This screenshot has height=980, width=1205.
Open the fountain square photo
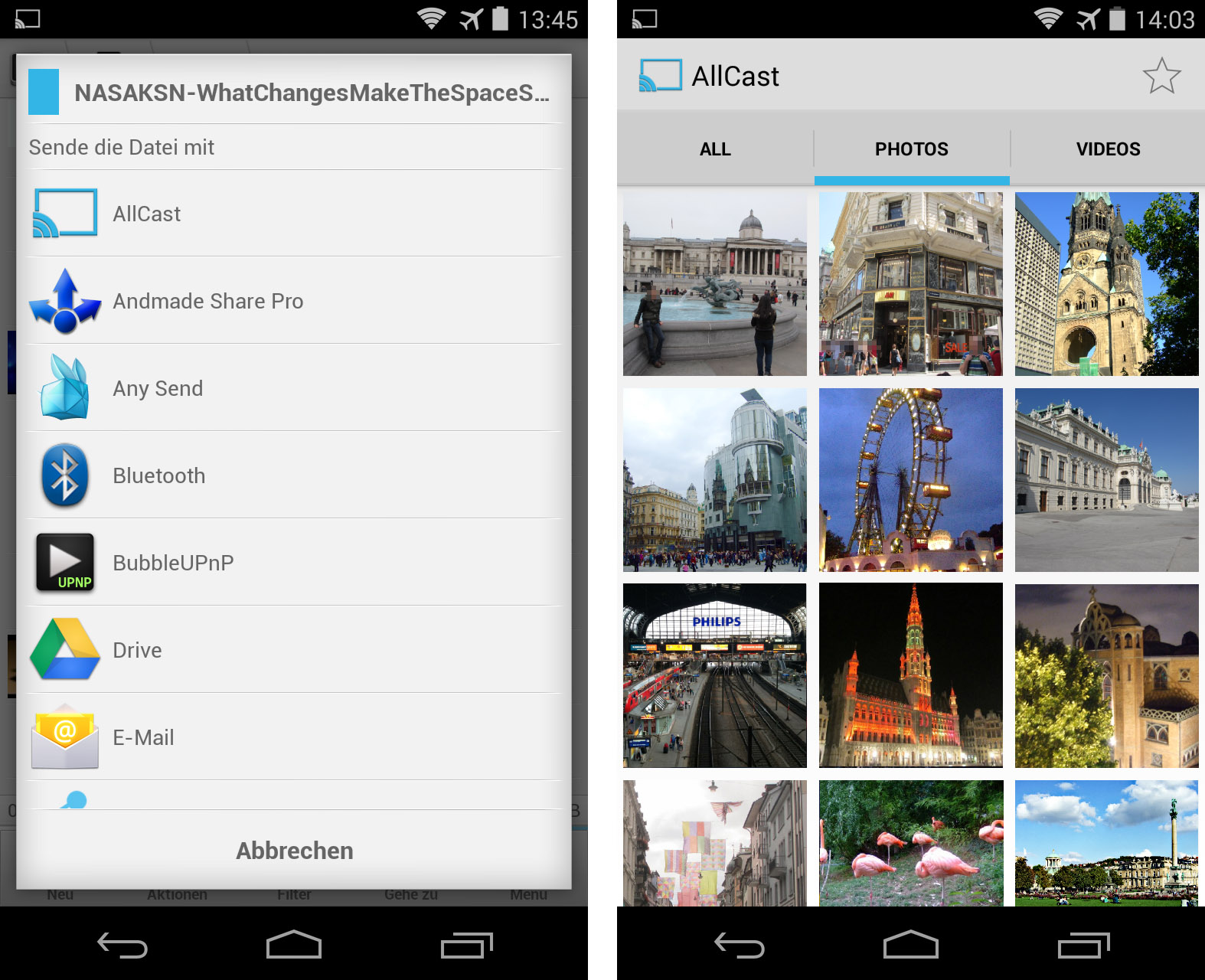click(715, 284)
